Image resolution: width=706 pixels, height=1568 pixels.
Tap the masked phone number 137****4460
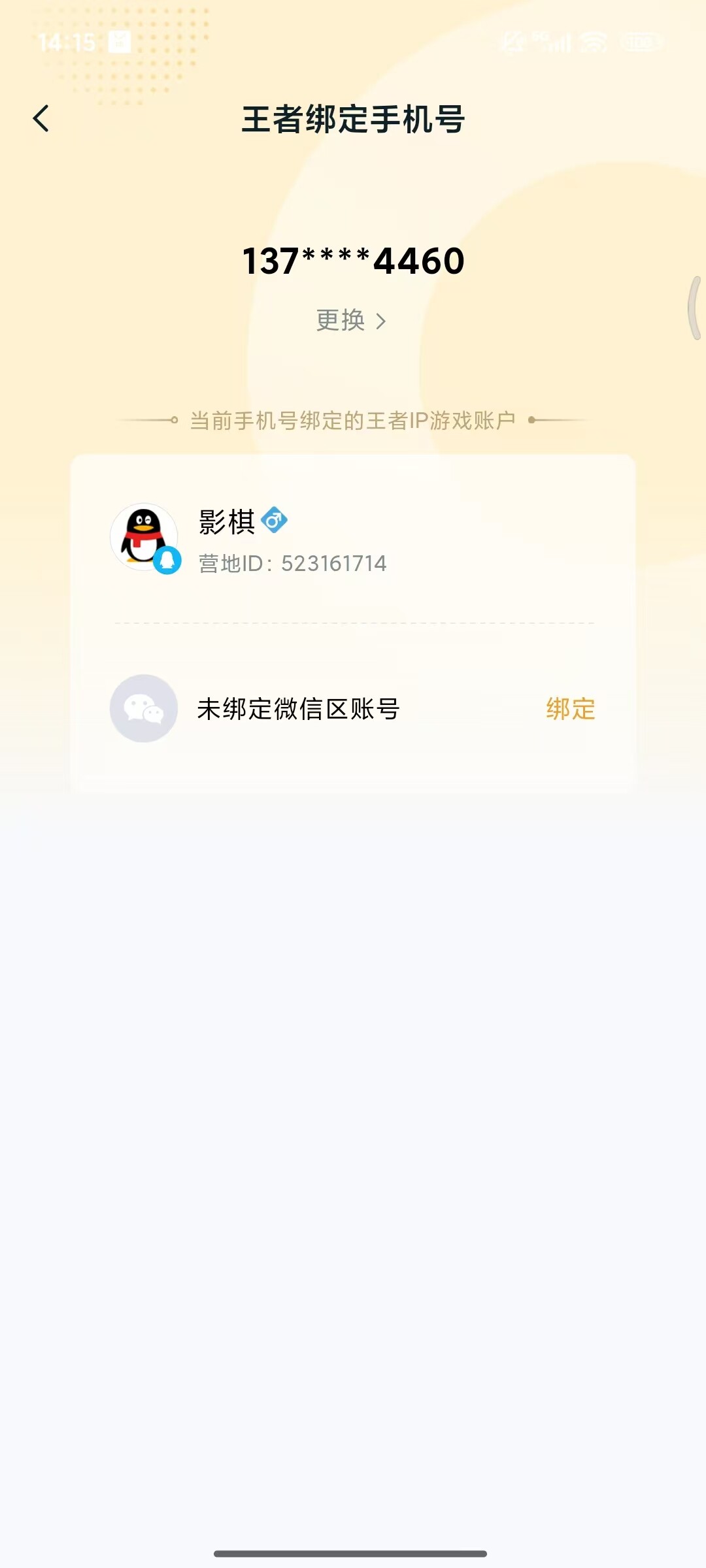point(353,261)
